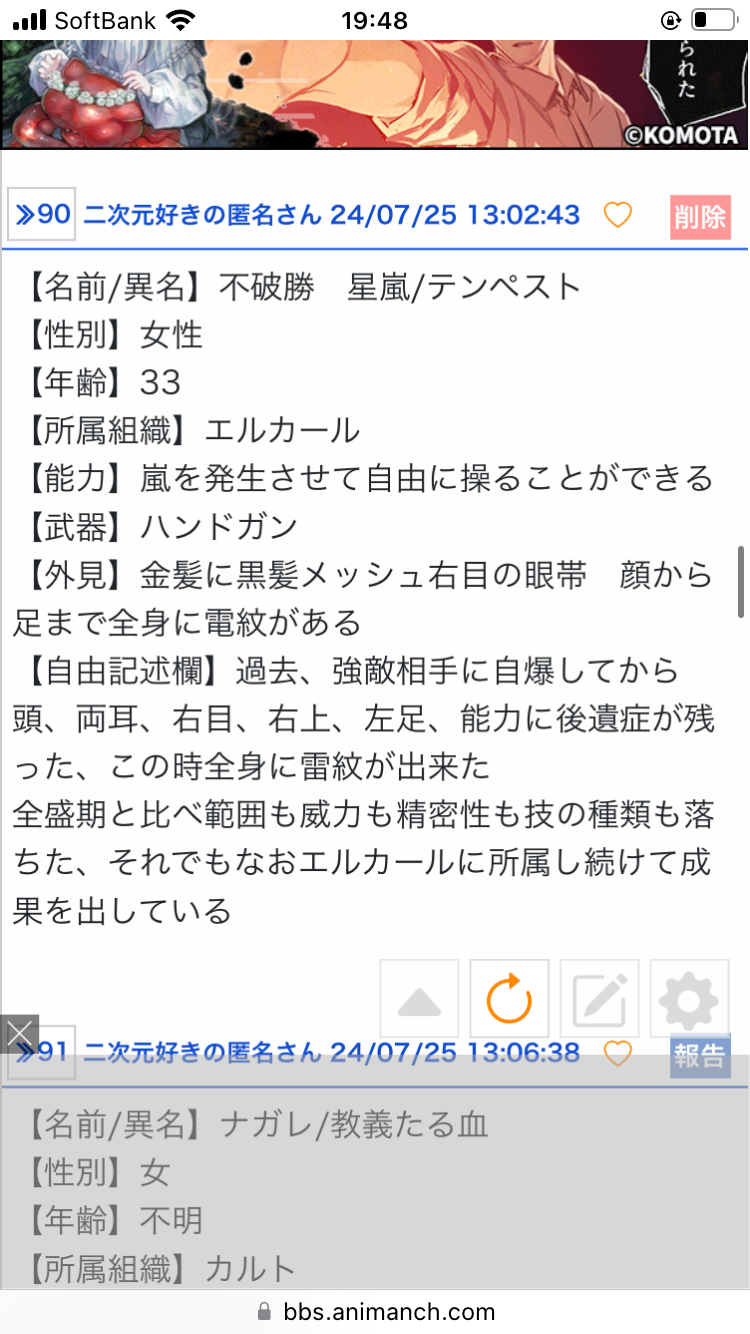Like post 91 with the heart icon

618,1053
